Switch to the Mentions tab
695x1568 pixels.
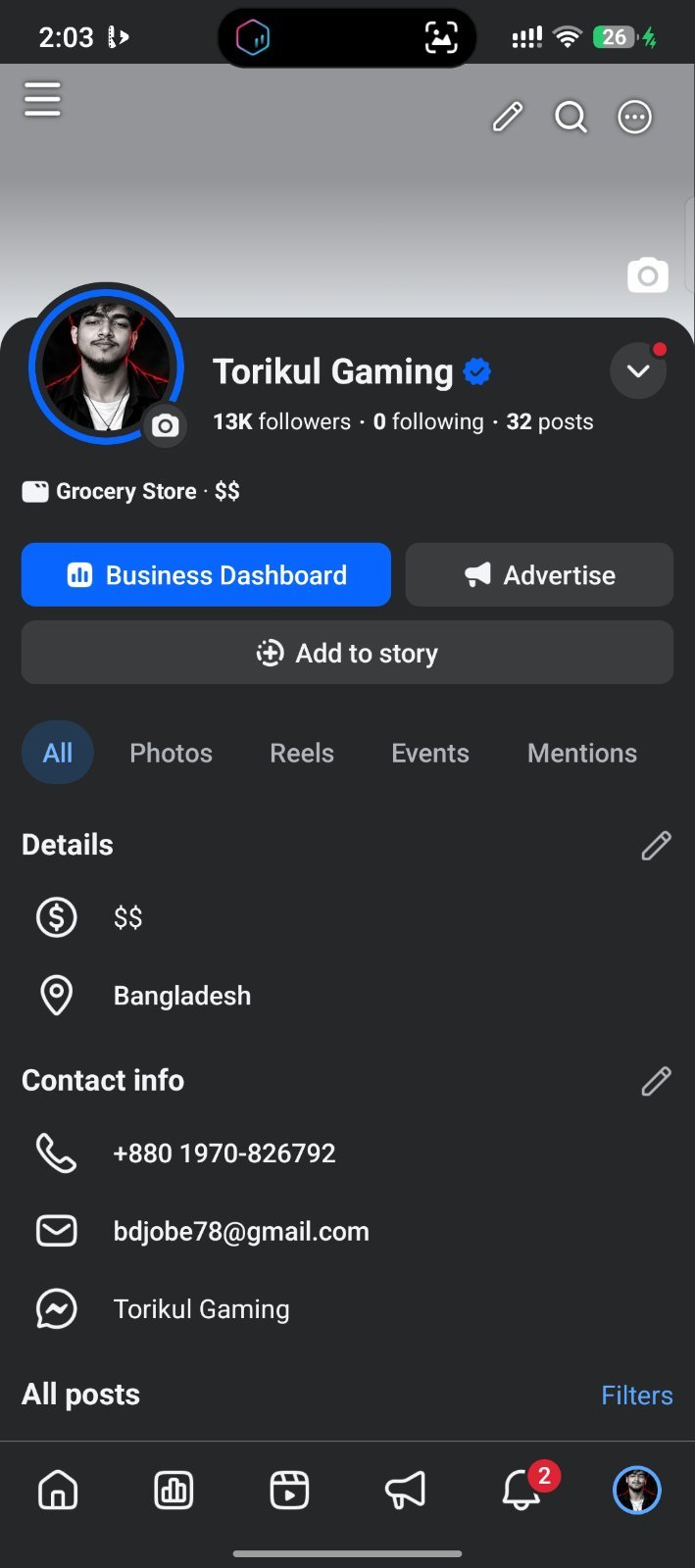click(x=582, y=753)
